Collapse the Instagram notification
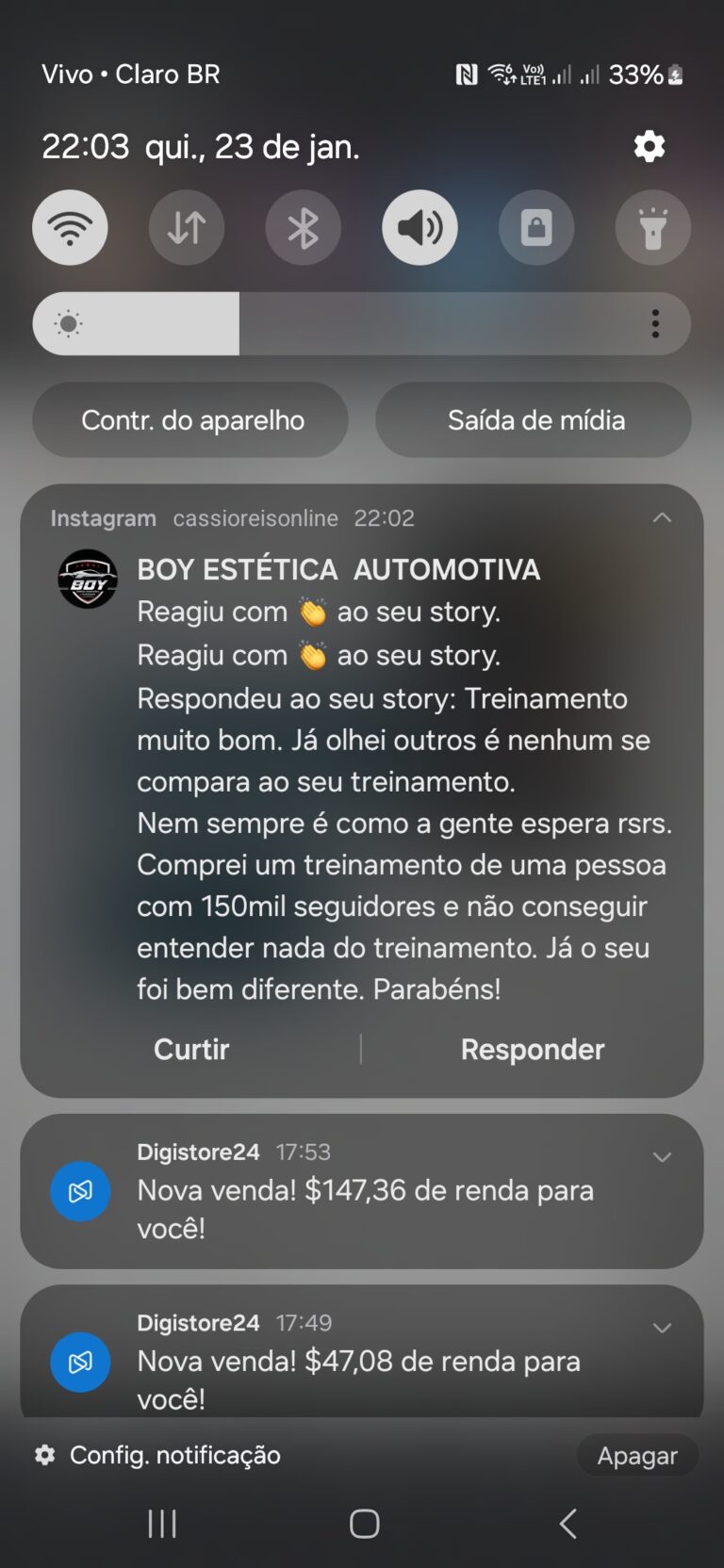 662,517
